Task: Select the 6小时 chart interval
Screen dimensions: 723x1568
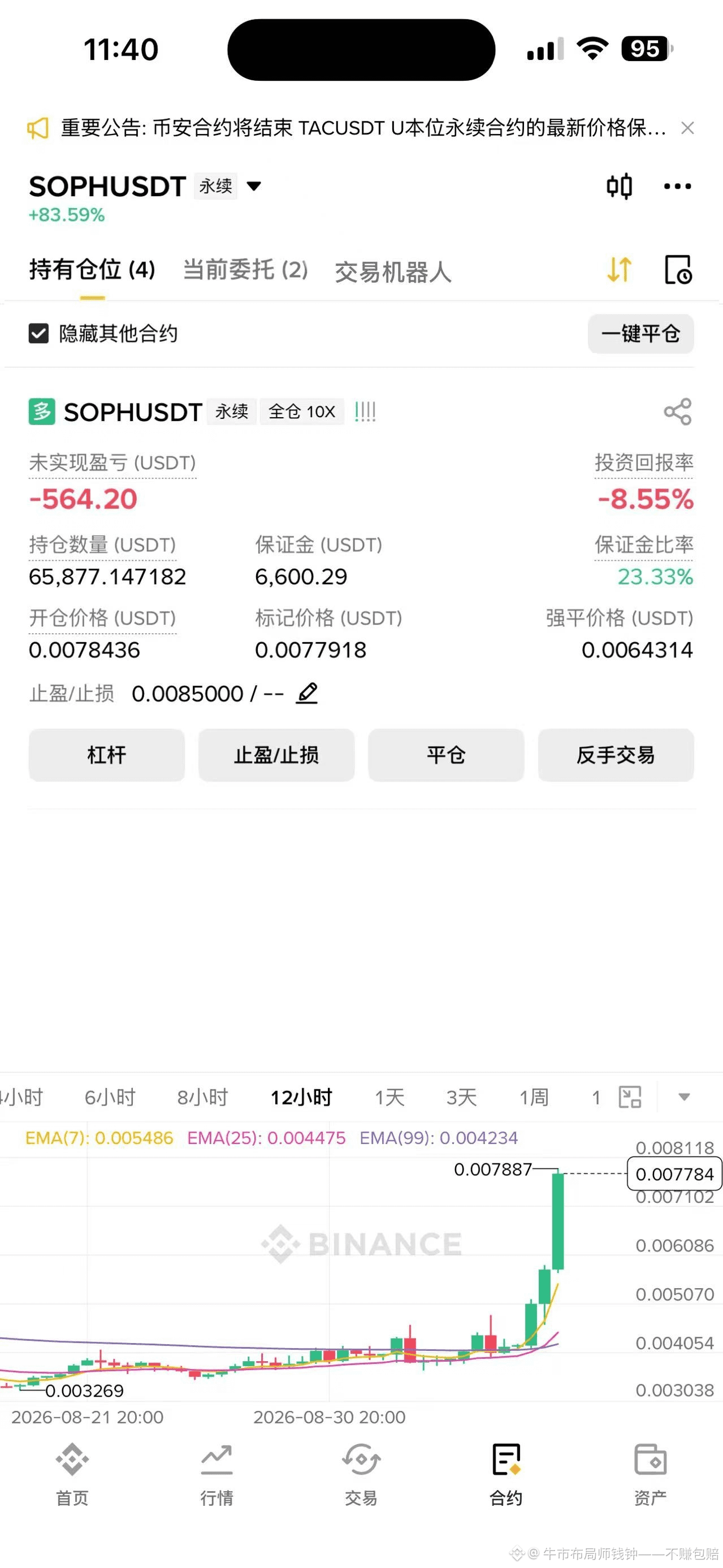Action: (x=110, y=1098)
